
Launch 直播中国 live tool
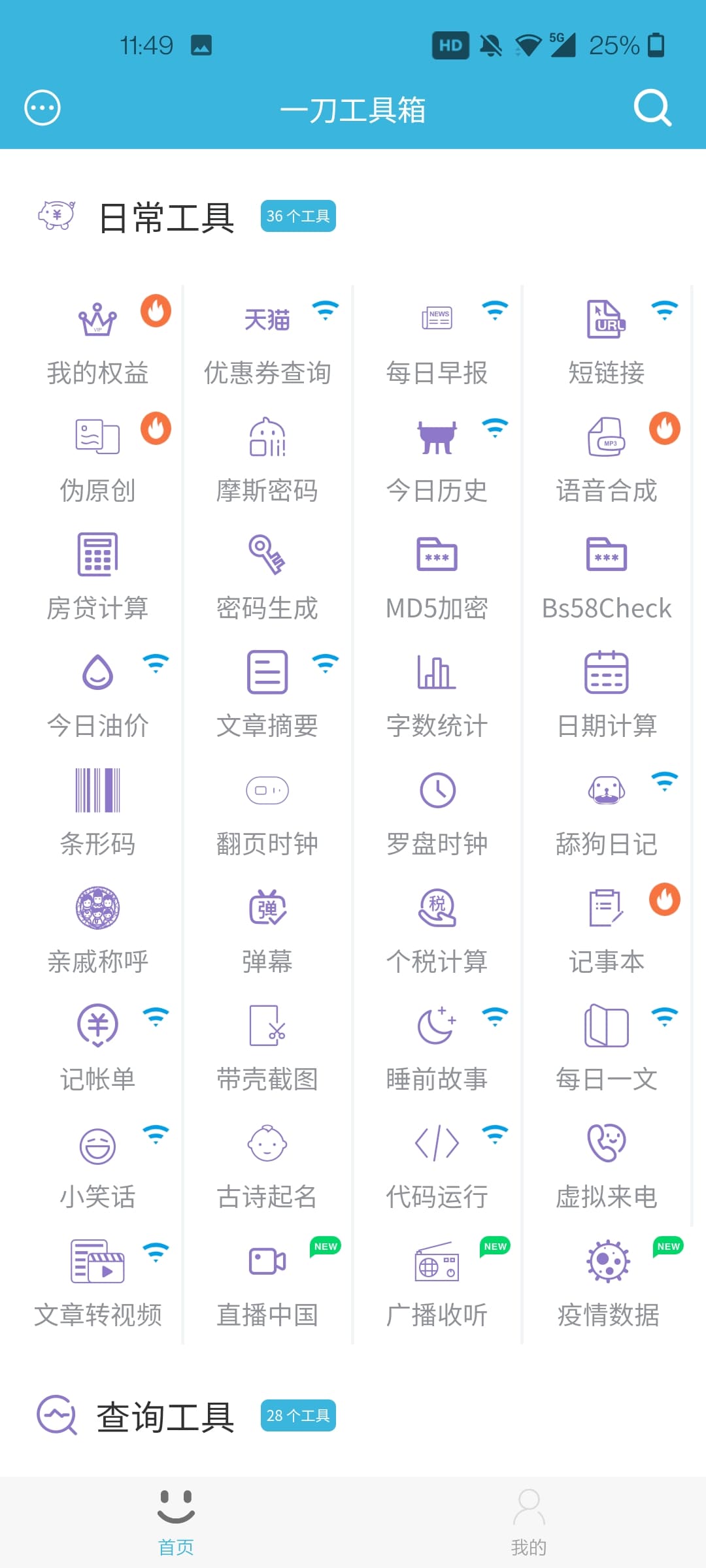pyautogui.click(x=267, y=1285)
